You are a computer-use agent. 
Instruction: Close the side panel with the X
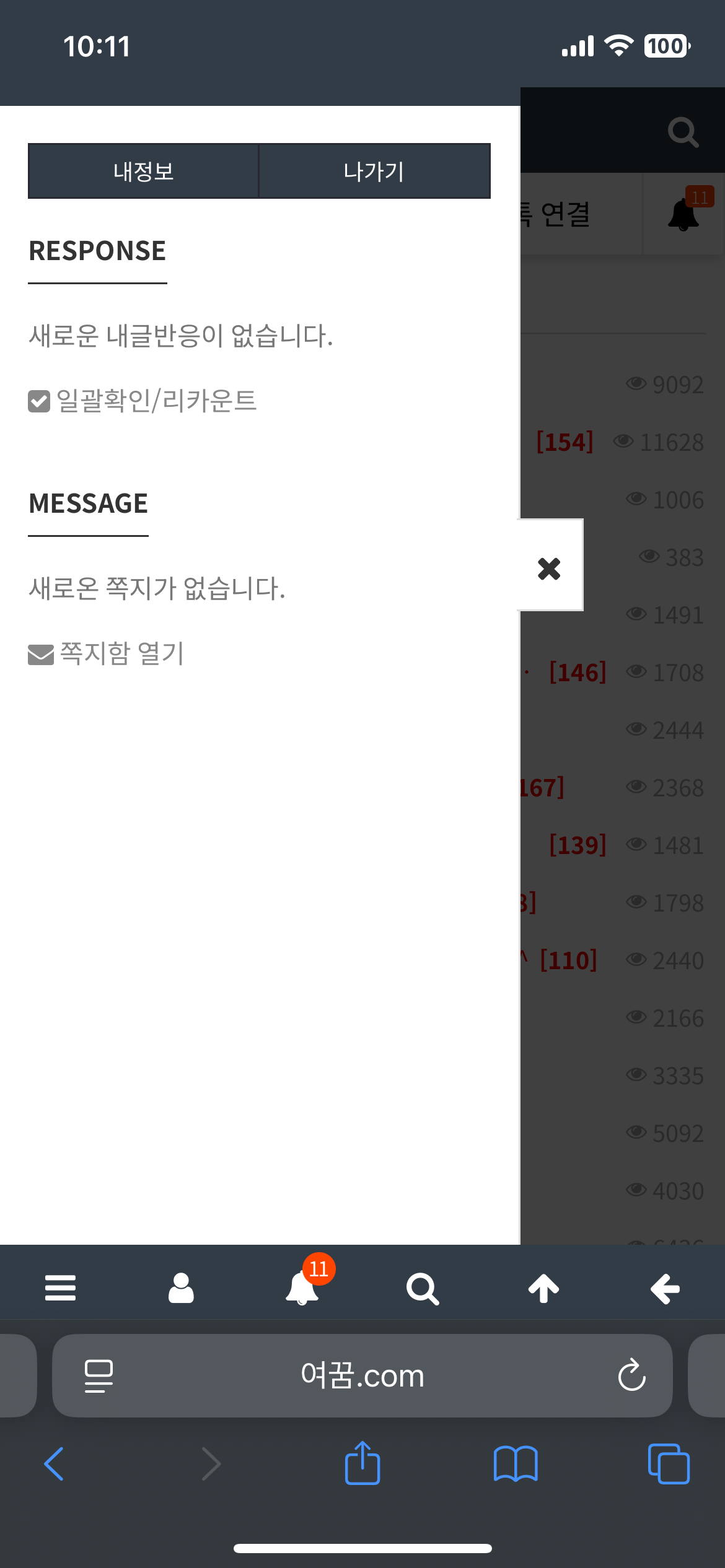(549, 568)
